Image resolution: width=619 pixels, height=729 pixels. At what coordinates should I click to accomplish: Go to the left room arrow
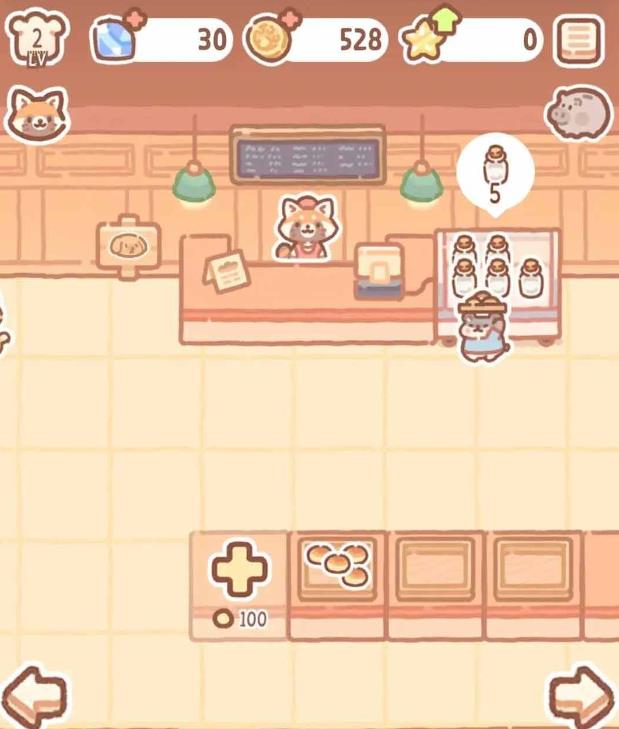point(35,693)
